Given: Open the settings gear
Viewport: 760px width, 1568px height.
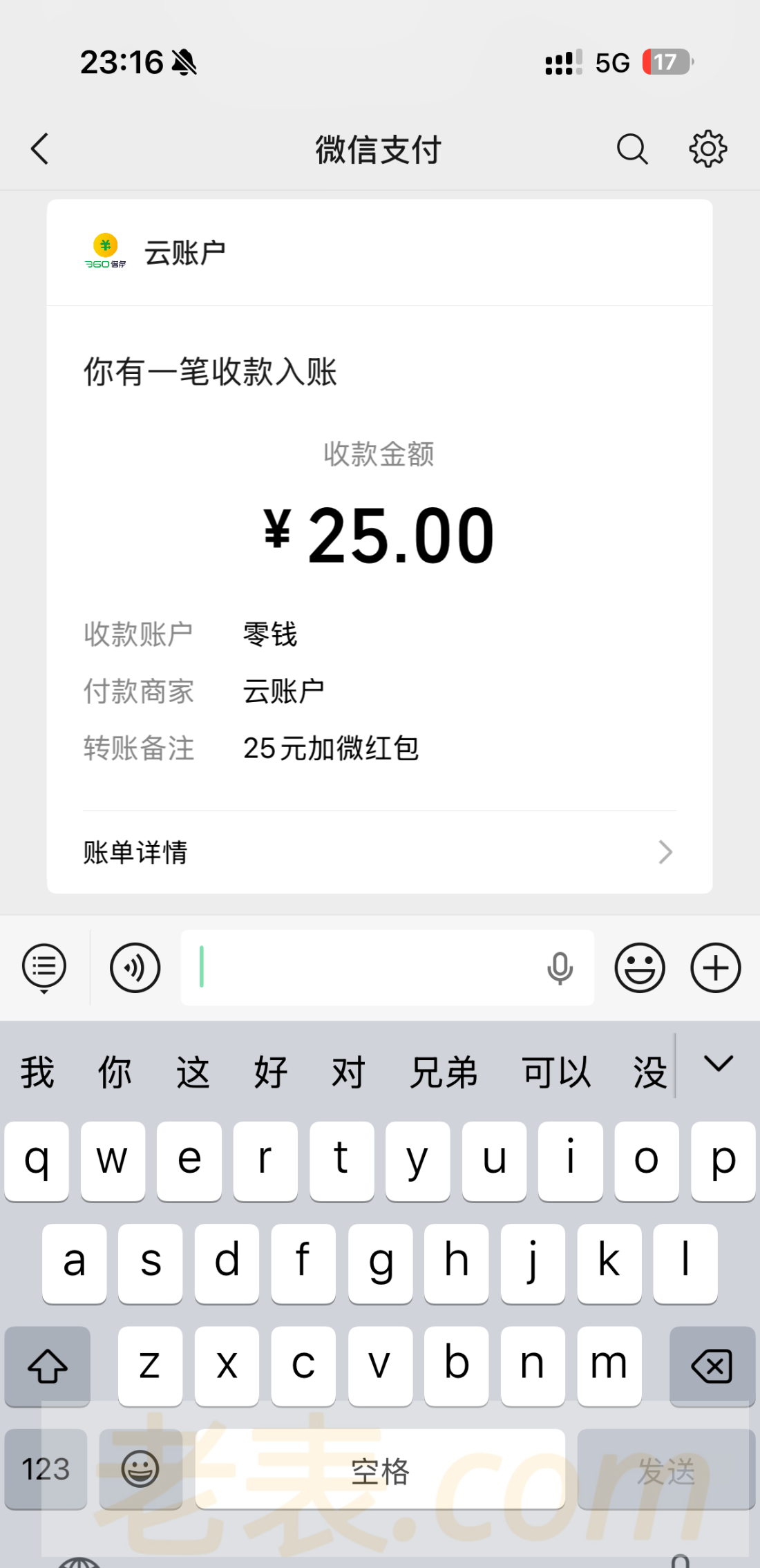Looking at the screenshot, I should click(x=708, y=149).
